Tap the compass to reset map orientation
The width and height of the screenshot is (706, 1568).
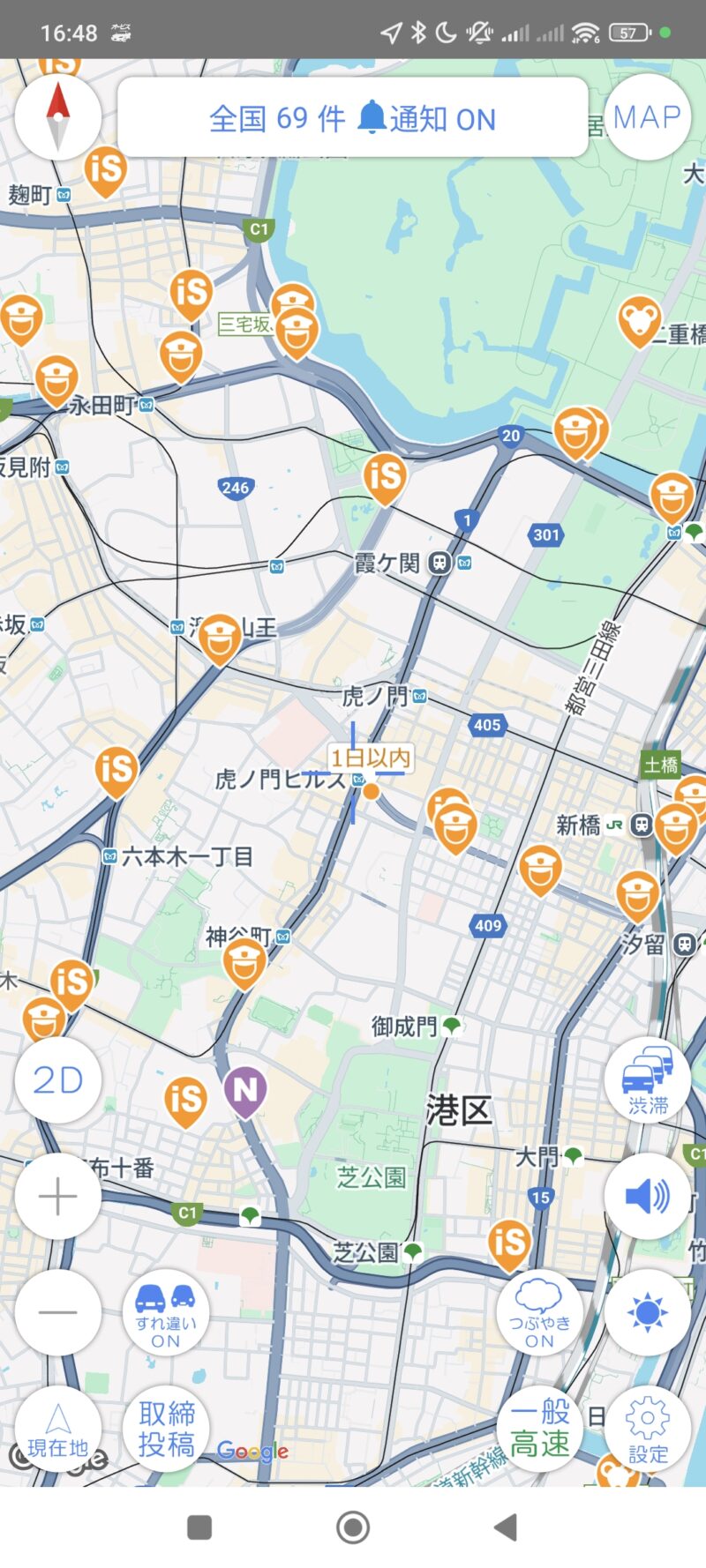pos(58,117)
